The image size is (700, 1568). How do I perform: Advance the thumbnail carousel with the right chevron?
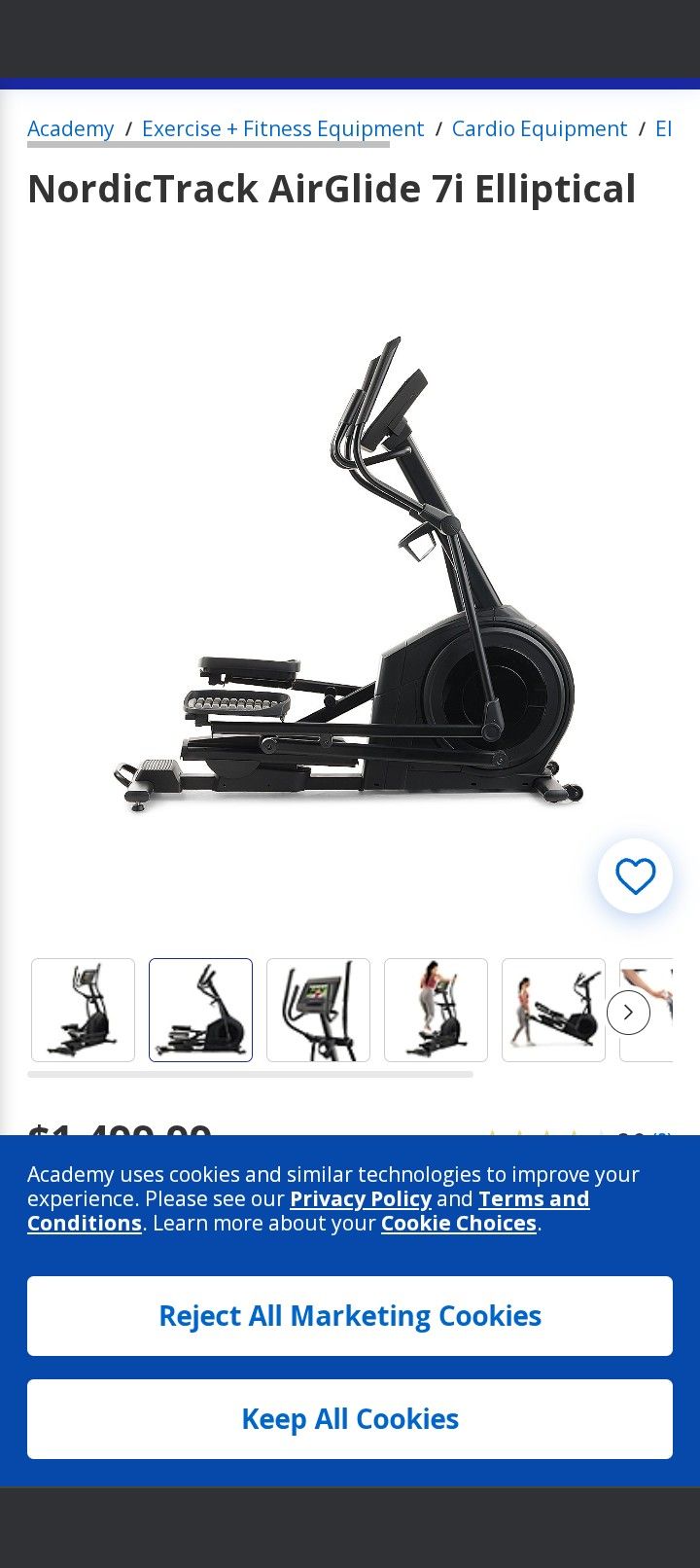[628, 1012]
